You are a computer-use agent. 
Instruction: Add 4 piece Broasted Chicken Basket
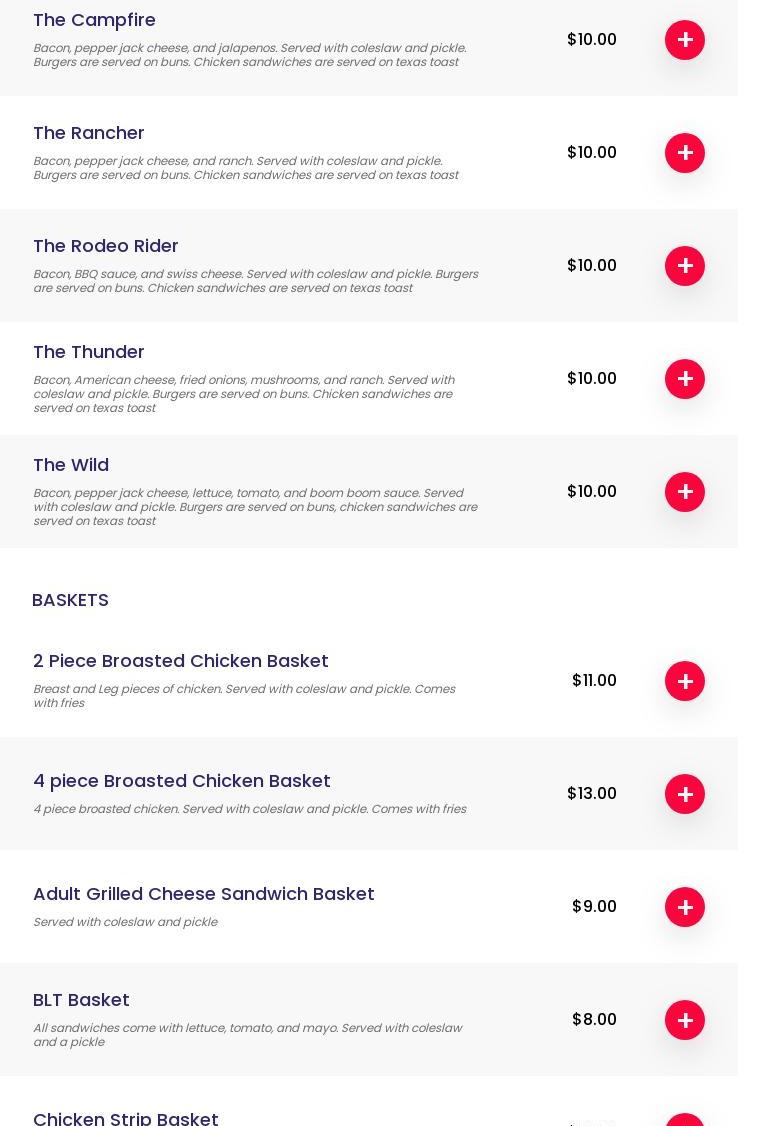click(x=685, y=794)
